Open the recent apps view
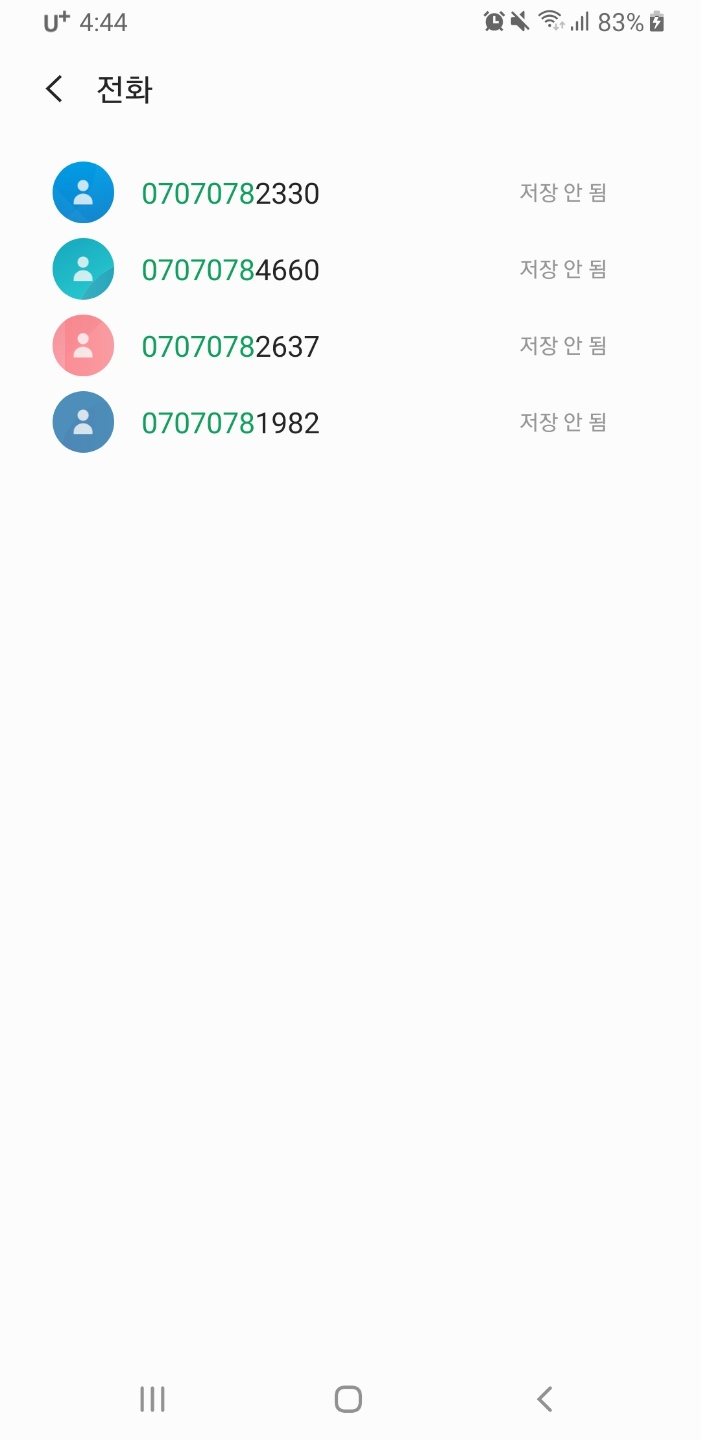This screenshot has height=1440, width=701. pos(152,1398)
